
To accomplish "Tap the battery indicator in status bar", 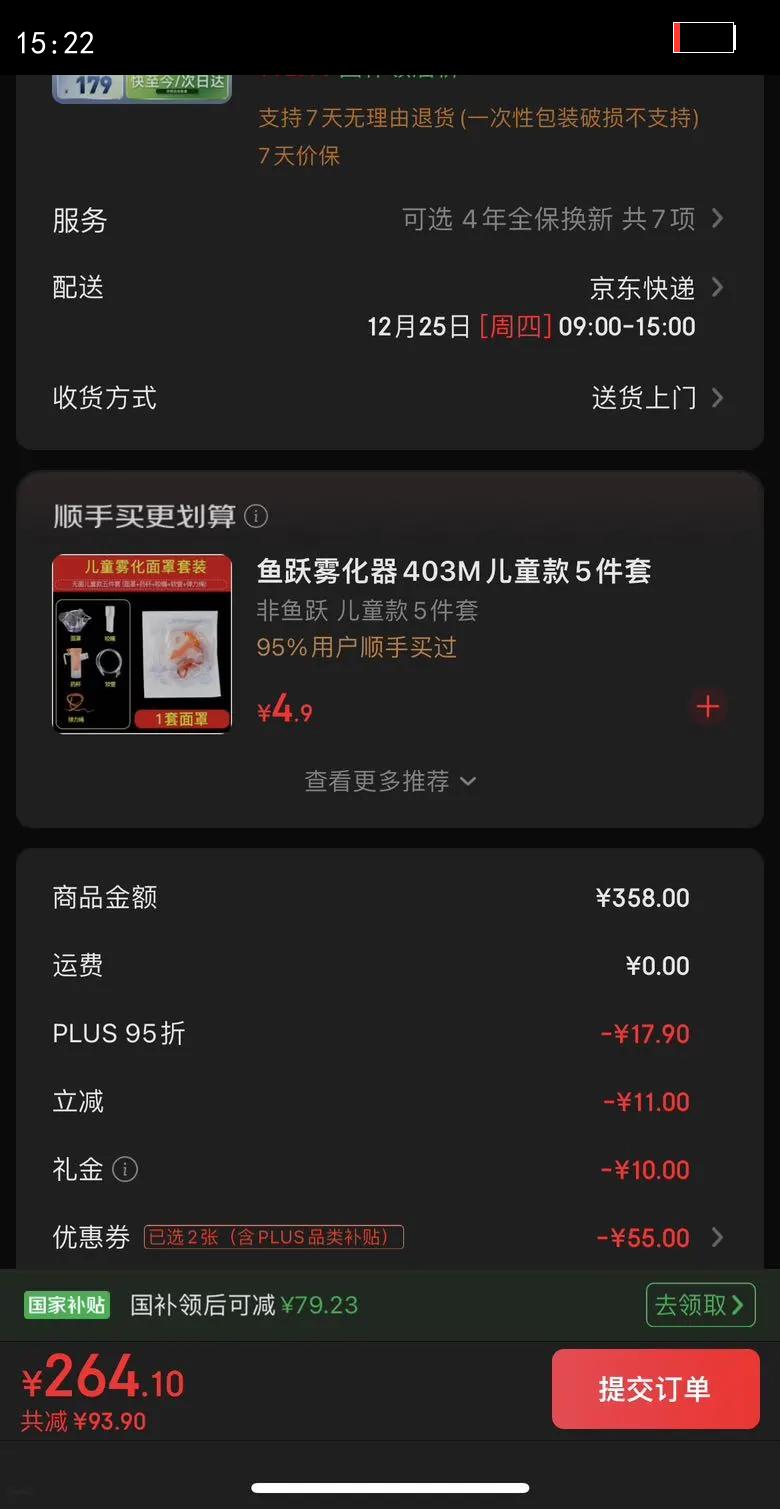I will (x=703, y=37).
